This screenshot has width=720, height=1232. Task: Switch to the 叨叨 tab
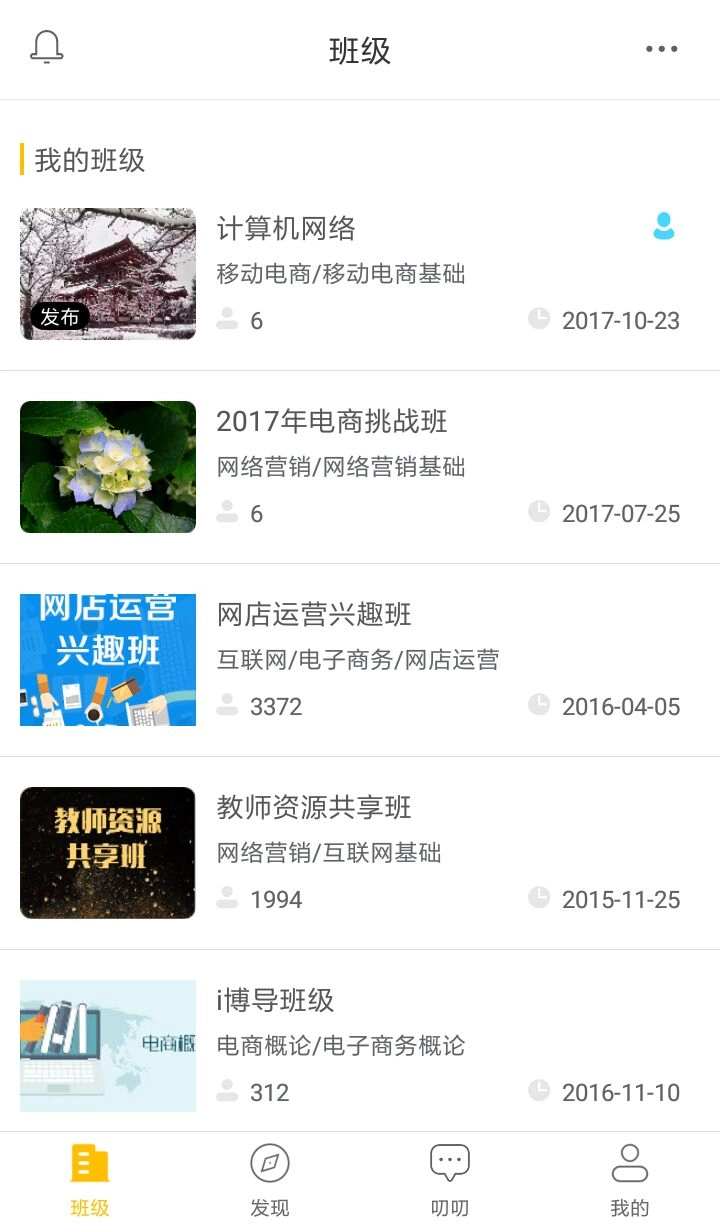[449, 1177]
